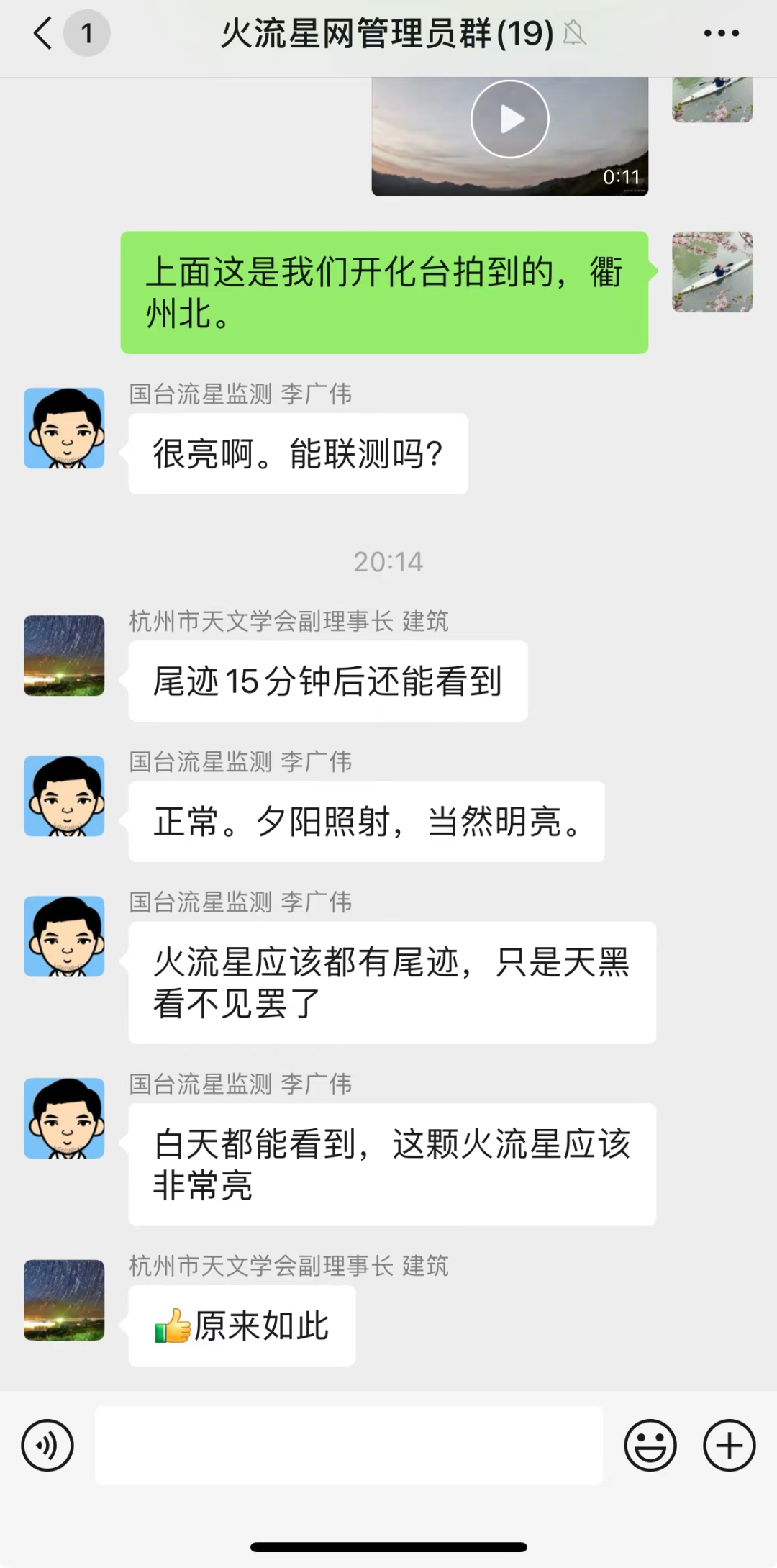Open group chat info menu
This screenshot has height=1568, width=777.
[x=721, y=33]
